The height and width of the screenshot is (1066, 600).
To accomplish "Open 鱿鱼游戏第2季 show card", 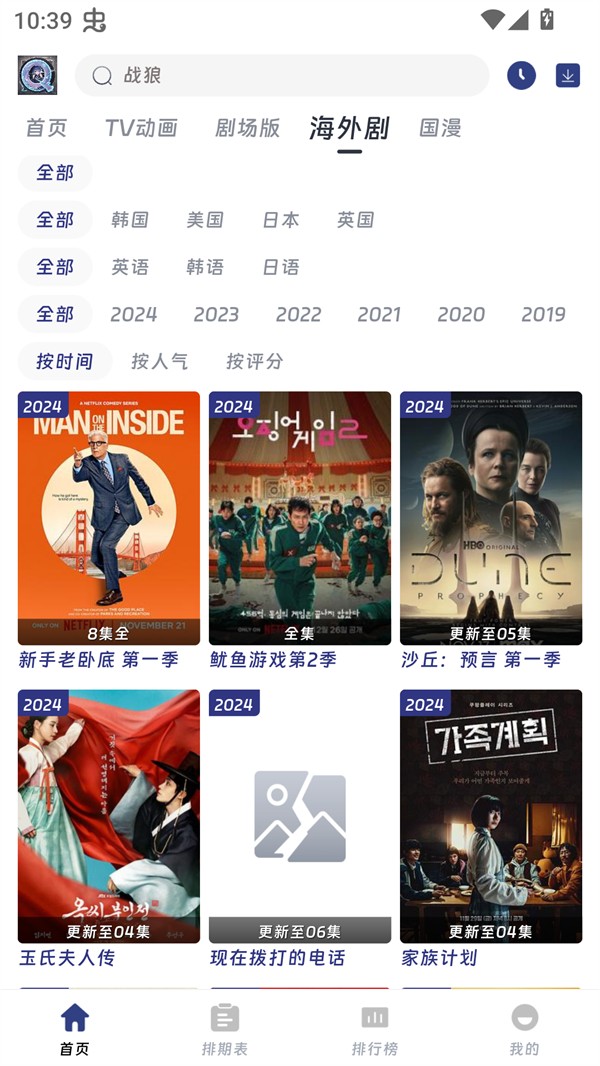I will tap(300, 518).
